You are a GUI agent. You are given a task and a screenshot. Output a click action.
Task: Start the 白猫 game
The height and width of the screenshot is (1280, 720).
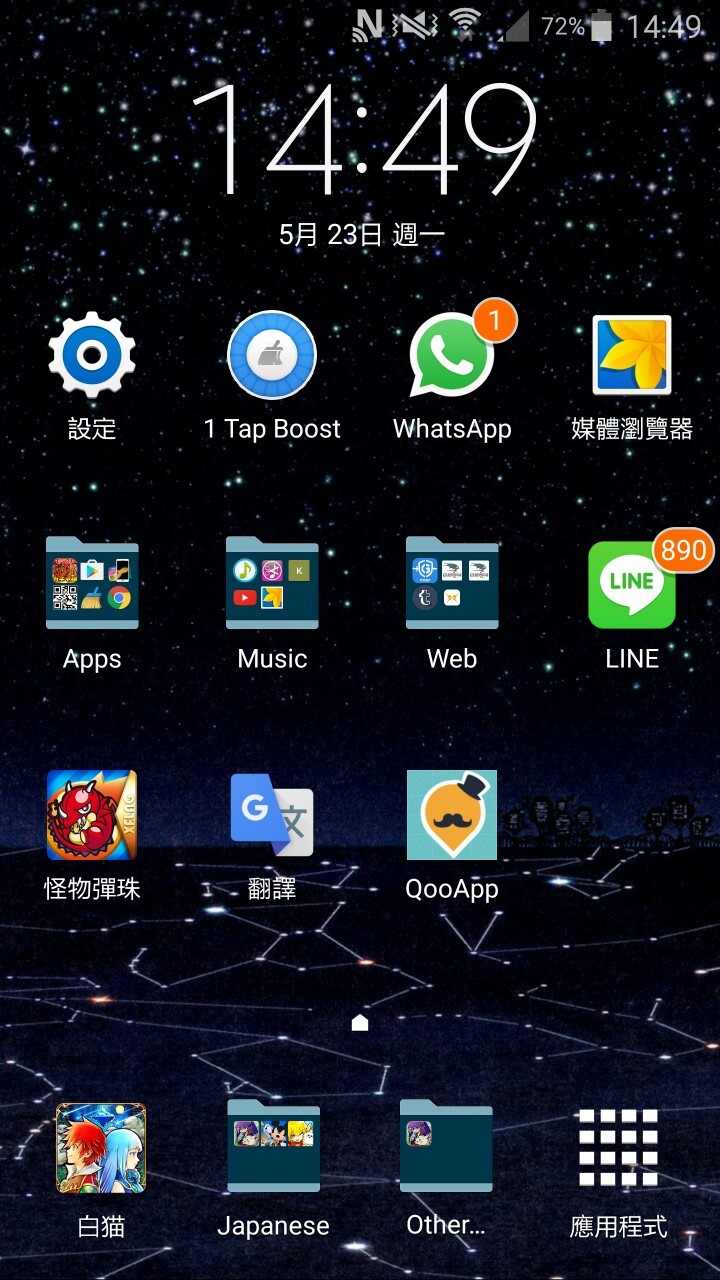point(101,1148)
